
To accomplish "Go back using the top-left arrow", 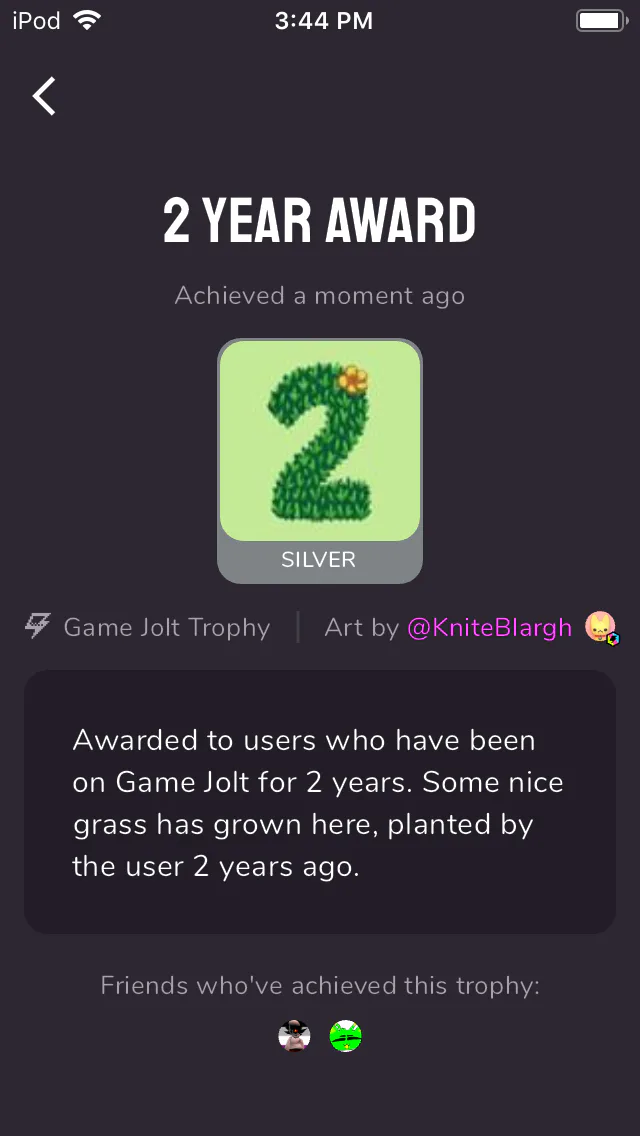I will (x=44, y=96).
